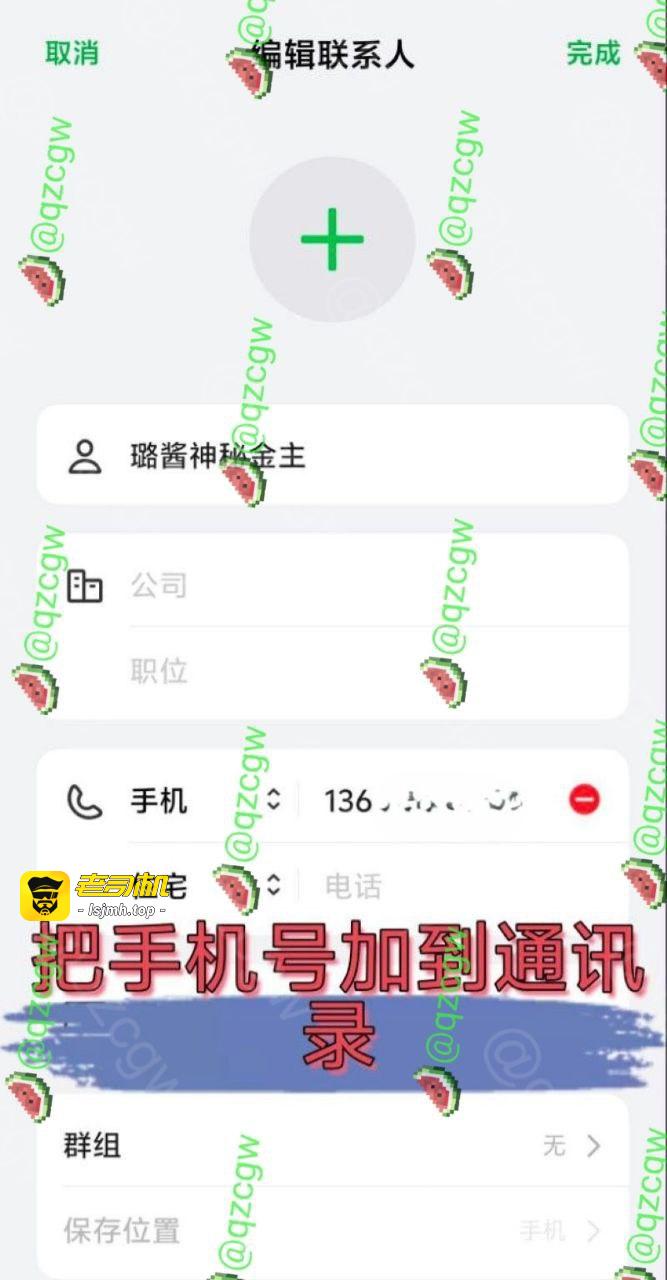Tap the 职位 job title field
Image resolution: width=667 pixels, height=1280 pixels.
point(378,670)
